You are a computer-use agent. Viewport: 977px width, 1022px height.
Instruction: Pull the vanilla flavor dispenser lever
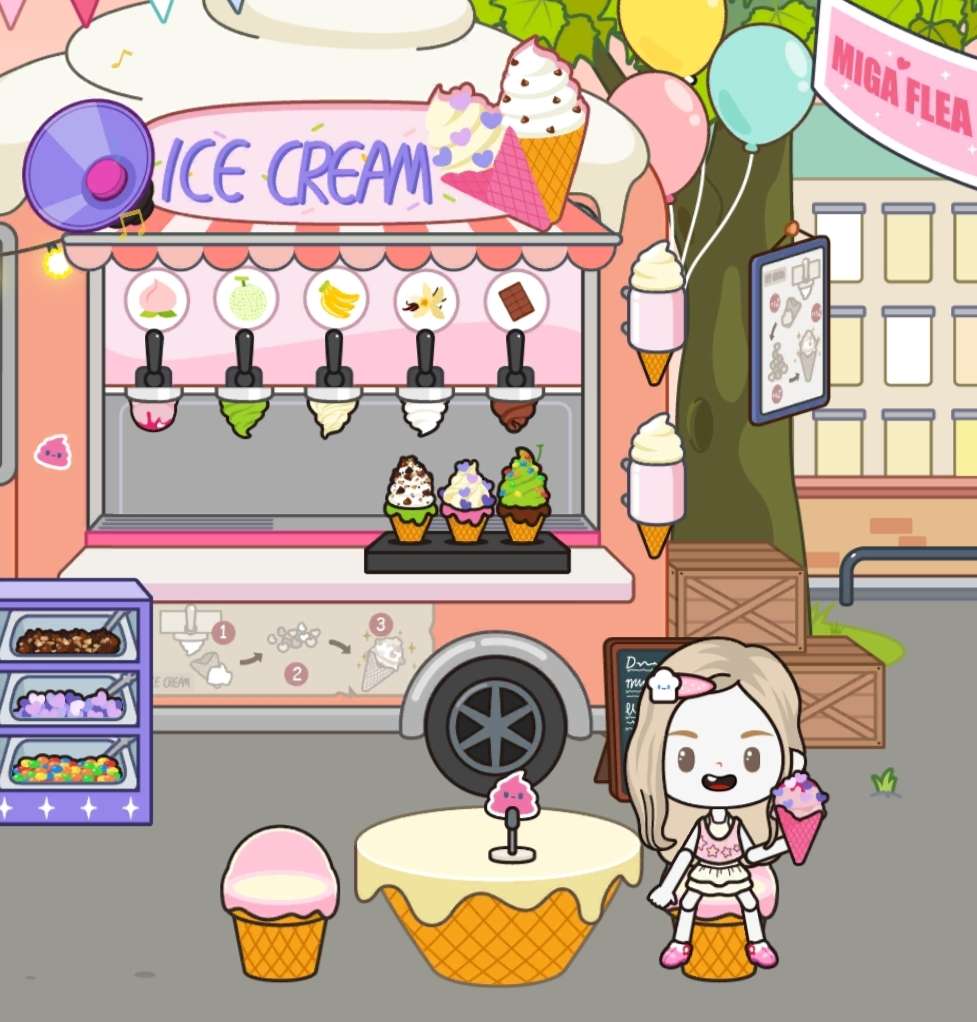click(x=425, y=360)
